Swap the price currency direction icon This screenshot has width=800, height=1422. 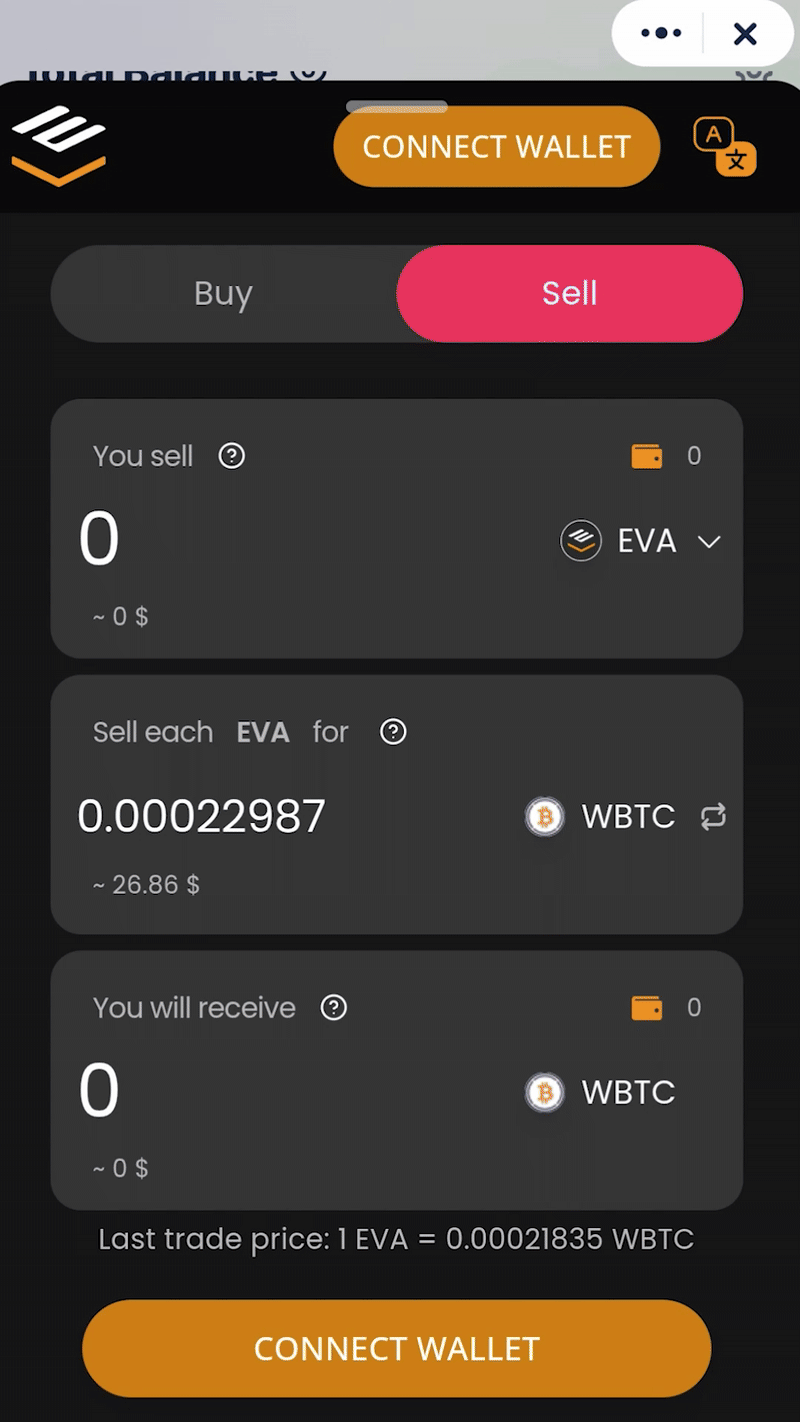click(x=713, y=816)
